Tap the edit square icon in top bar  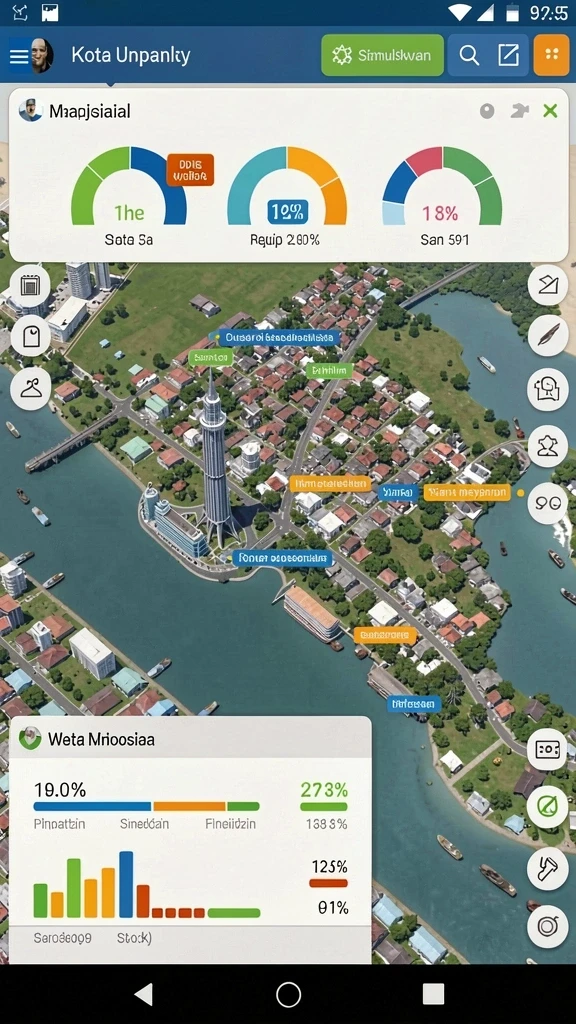pyautogui.click(x=508, y=55)
